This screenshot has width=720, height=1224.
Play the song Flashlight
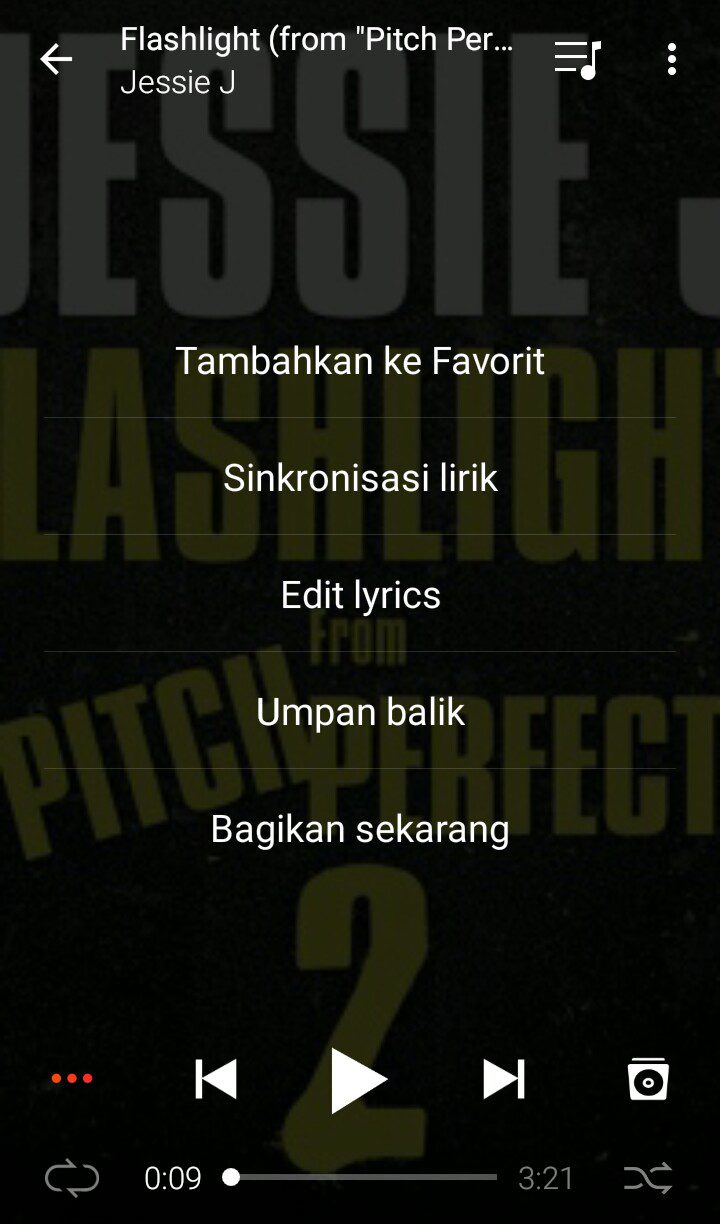(x=359, y=1079)
